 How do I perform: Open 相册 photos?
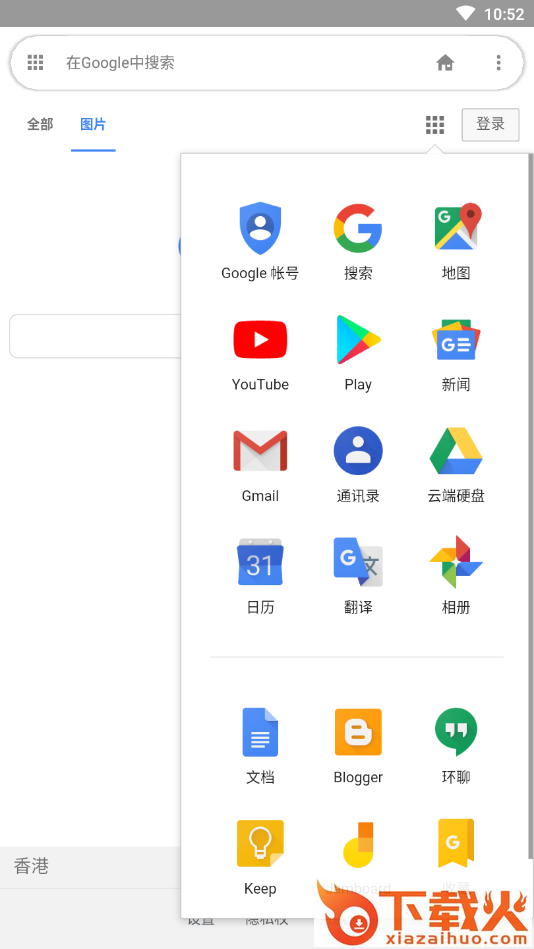click(x=456, y=575)
